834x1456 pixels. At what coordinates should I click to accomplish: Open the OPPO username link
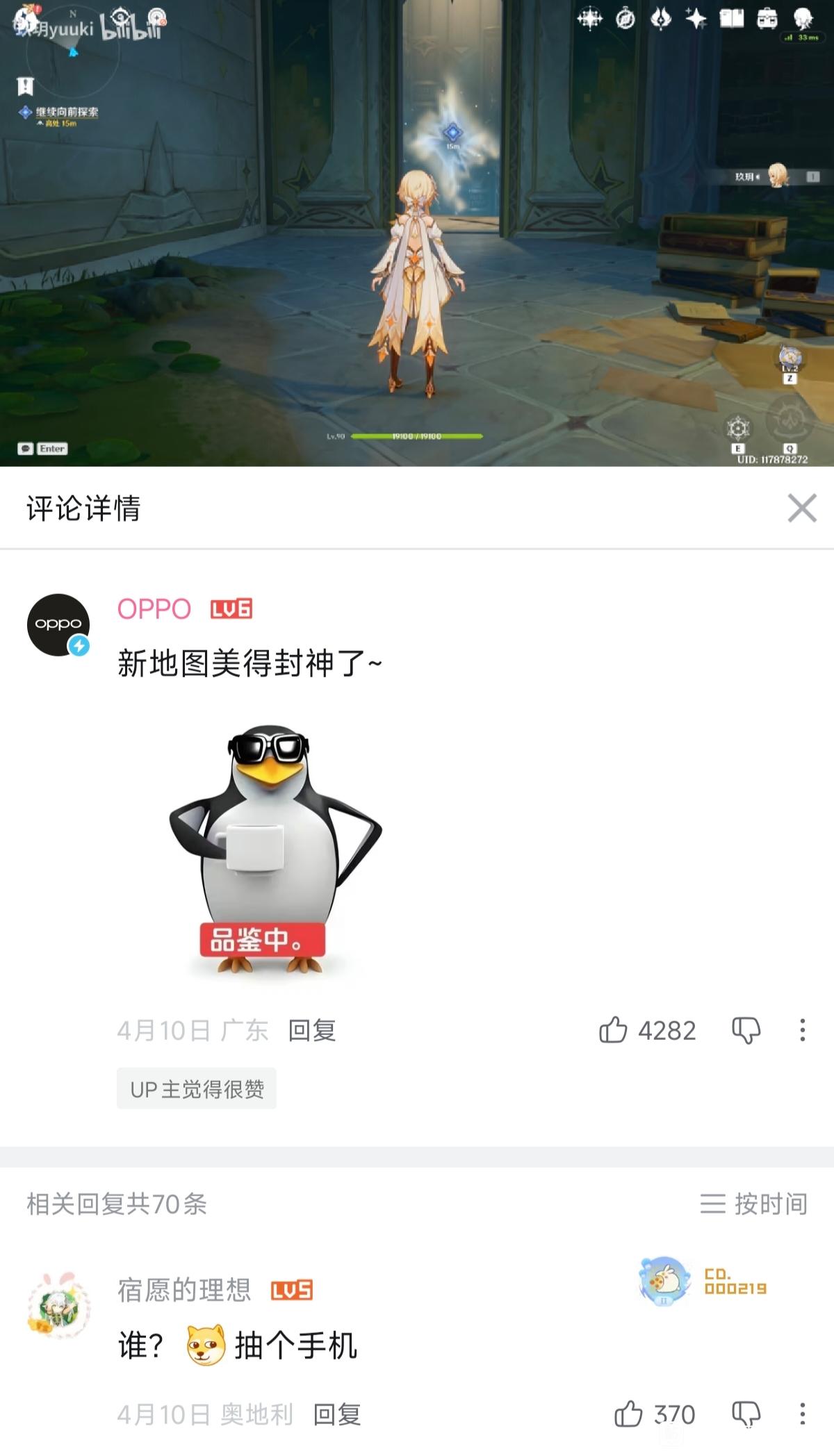tap(154, 609)
